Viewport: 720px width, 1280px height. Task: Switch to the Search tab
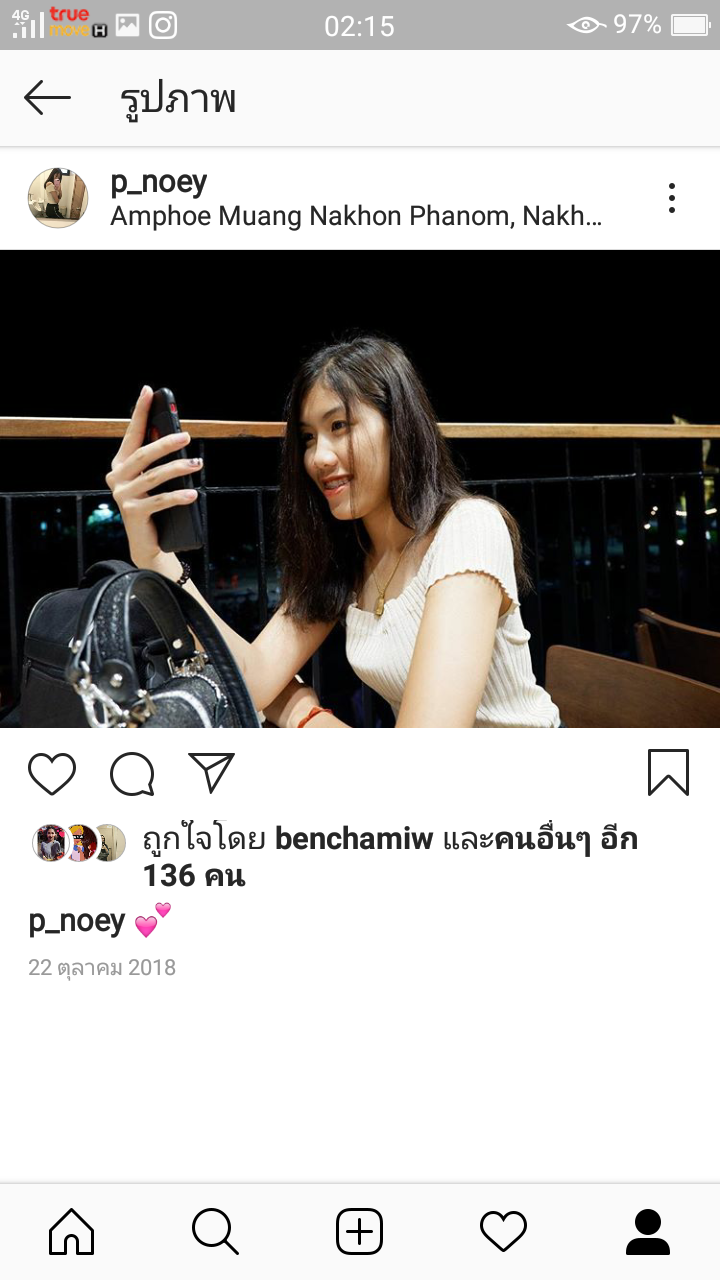click(215, 1231)
